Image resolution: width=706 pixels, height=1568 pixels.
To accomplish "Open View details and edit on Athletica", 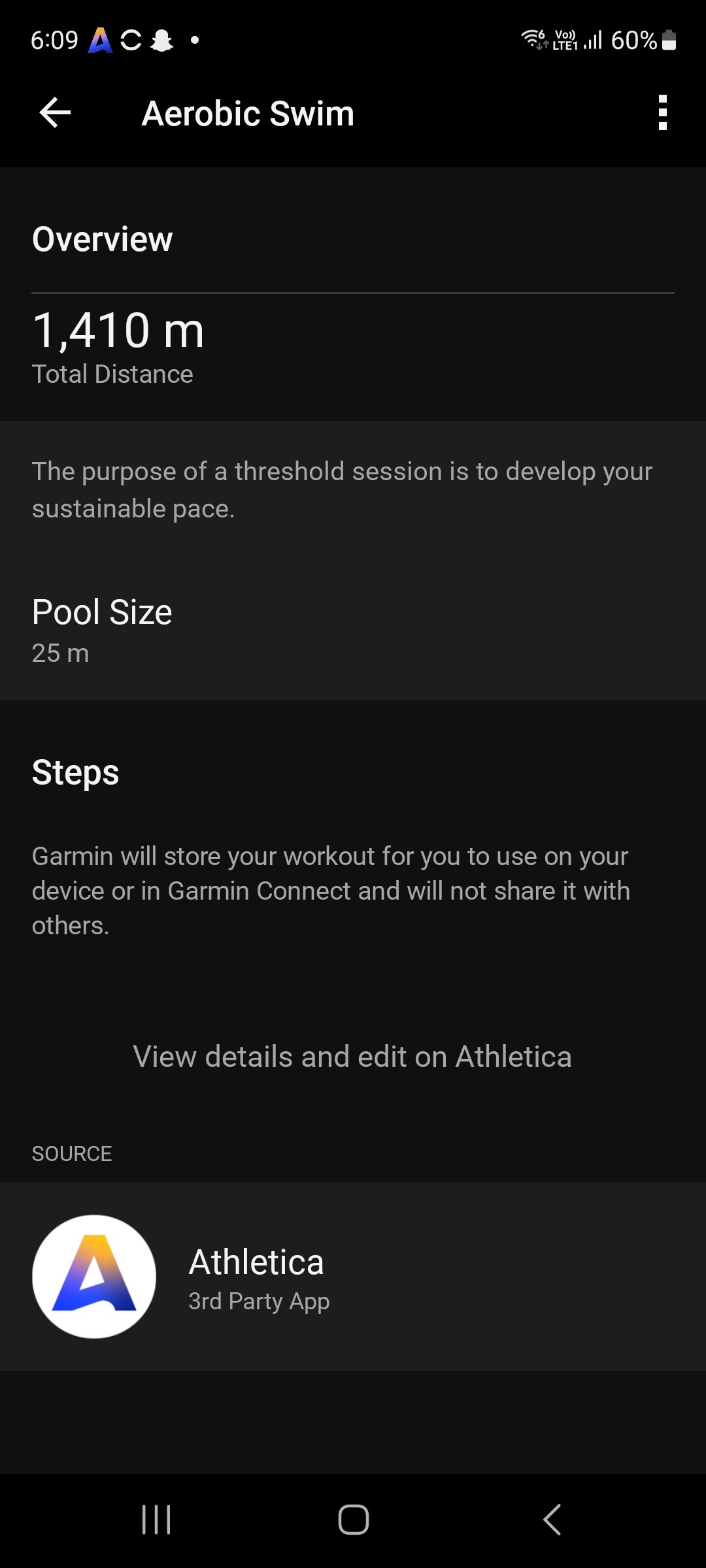I will (352, 1056).
